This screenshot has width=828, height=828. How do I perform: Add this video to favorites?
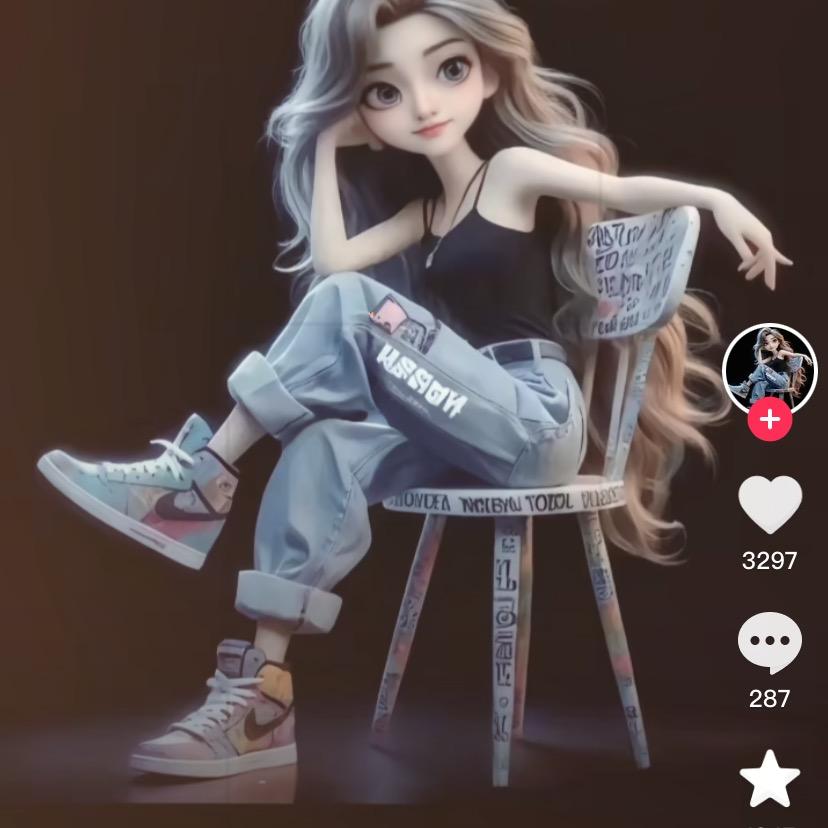click(770, 779)
